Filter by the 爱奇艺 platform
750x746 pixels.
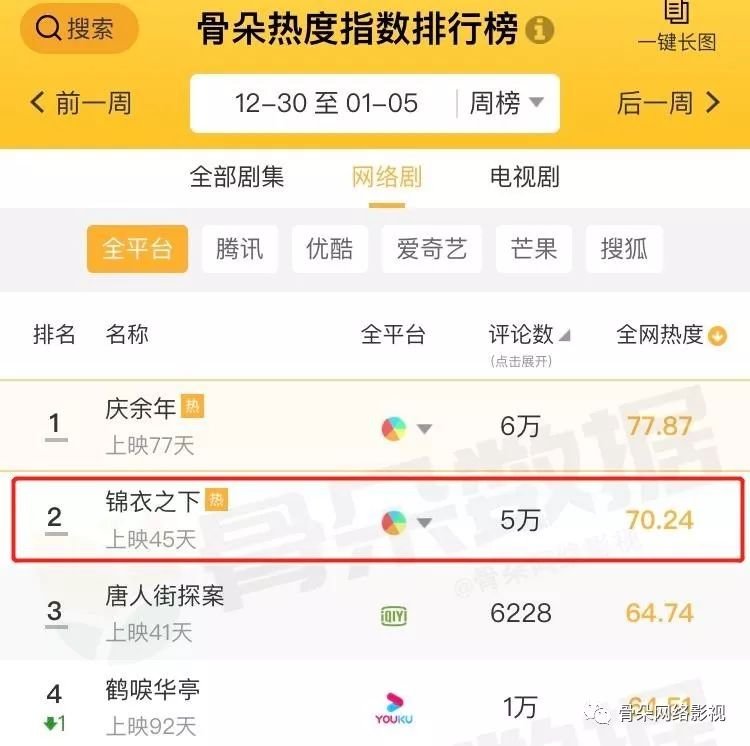[x=432, y=248]
